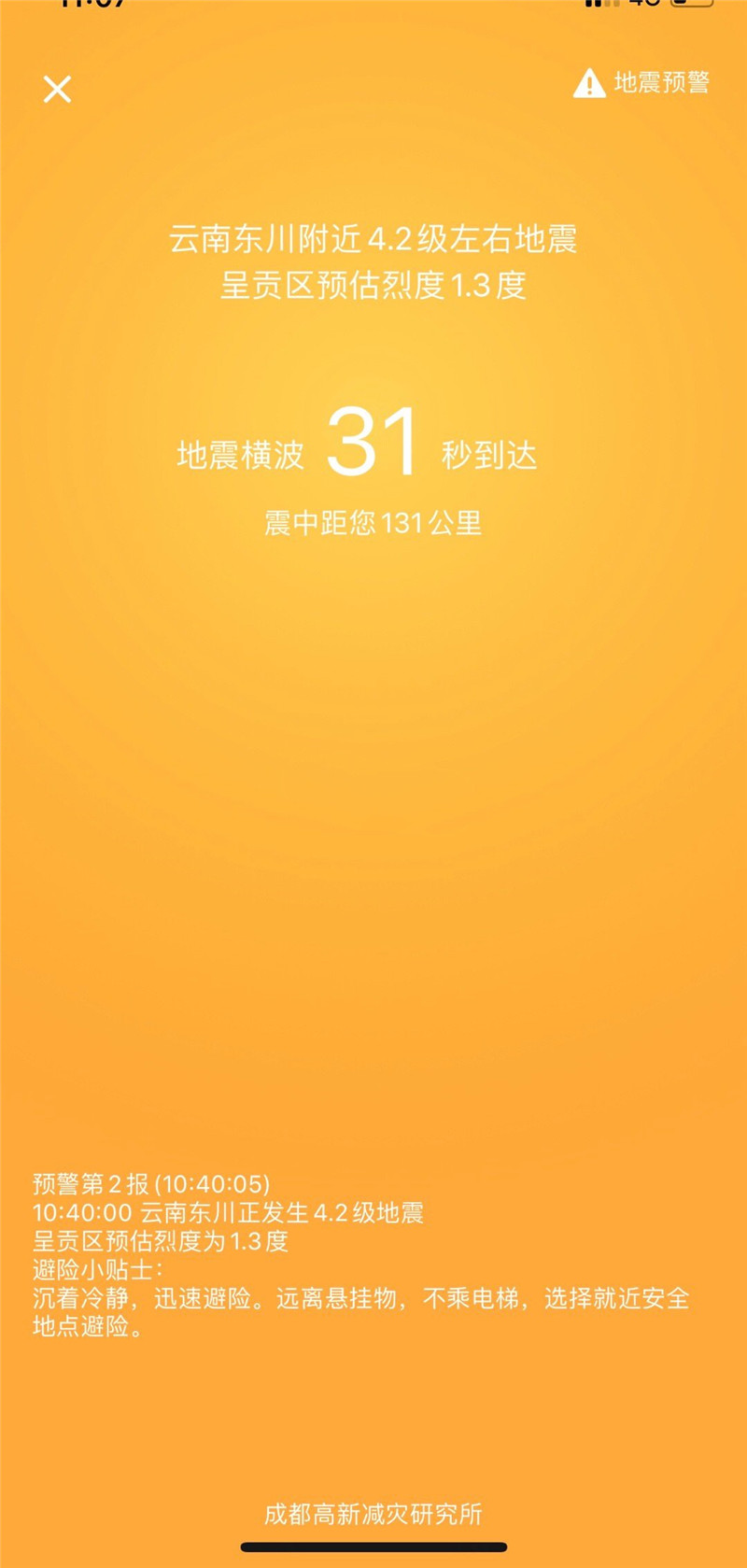This screenshot has height=1568, width=747.
Task: Open the 地震预警 warning icon
Action: click(x=589, y=83)
